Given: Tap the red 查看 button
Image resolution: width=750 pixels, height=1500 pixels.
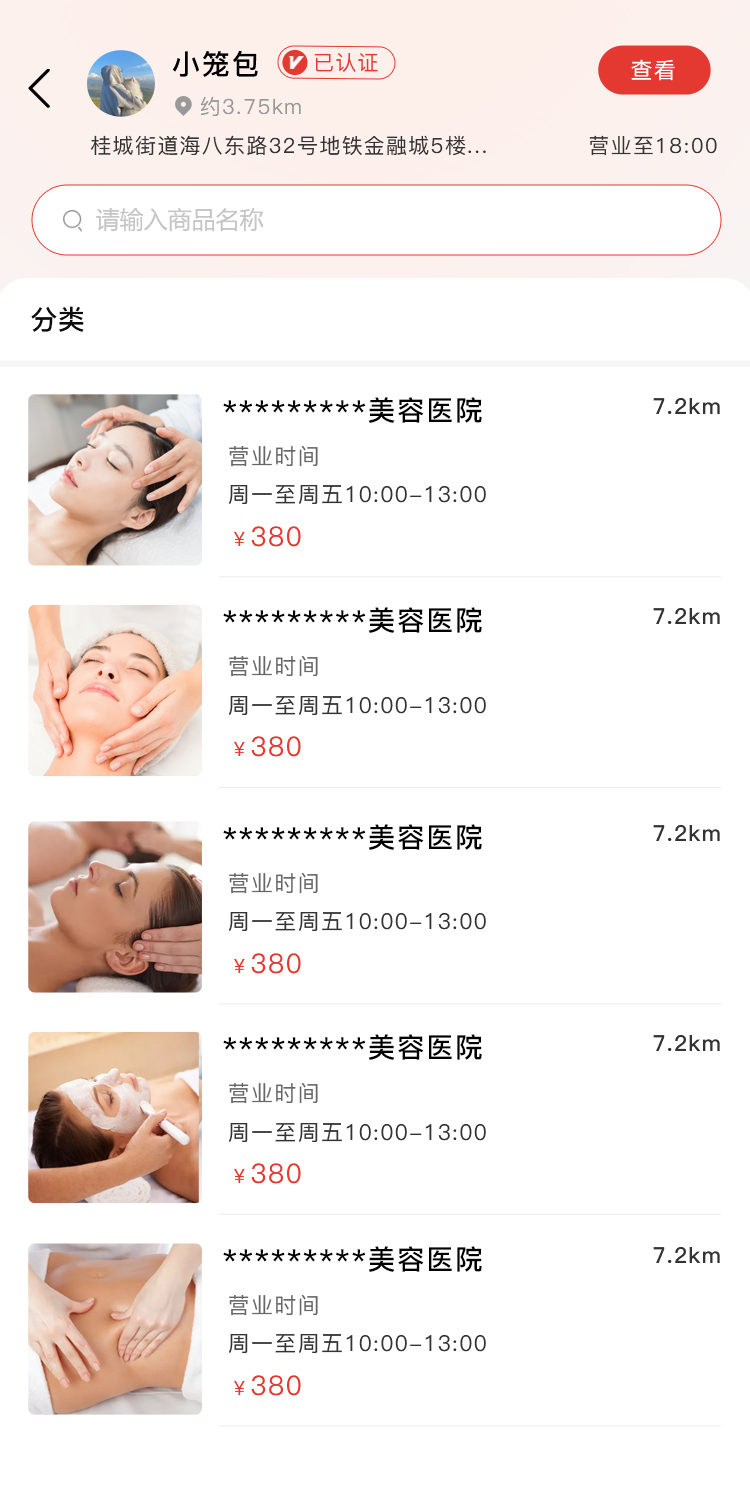Looking at the screenshot, I should click(x=654, y=70).
